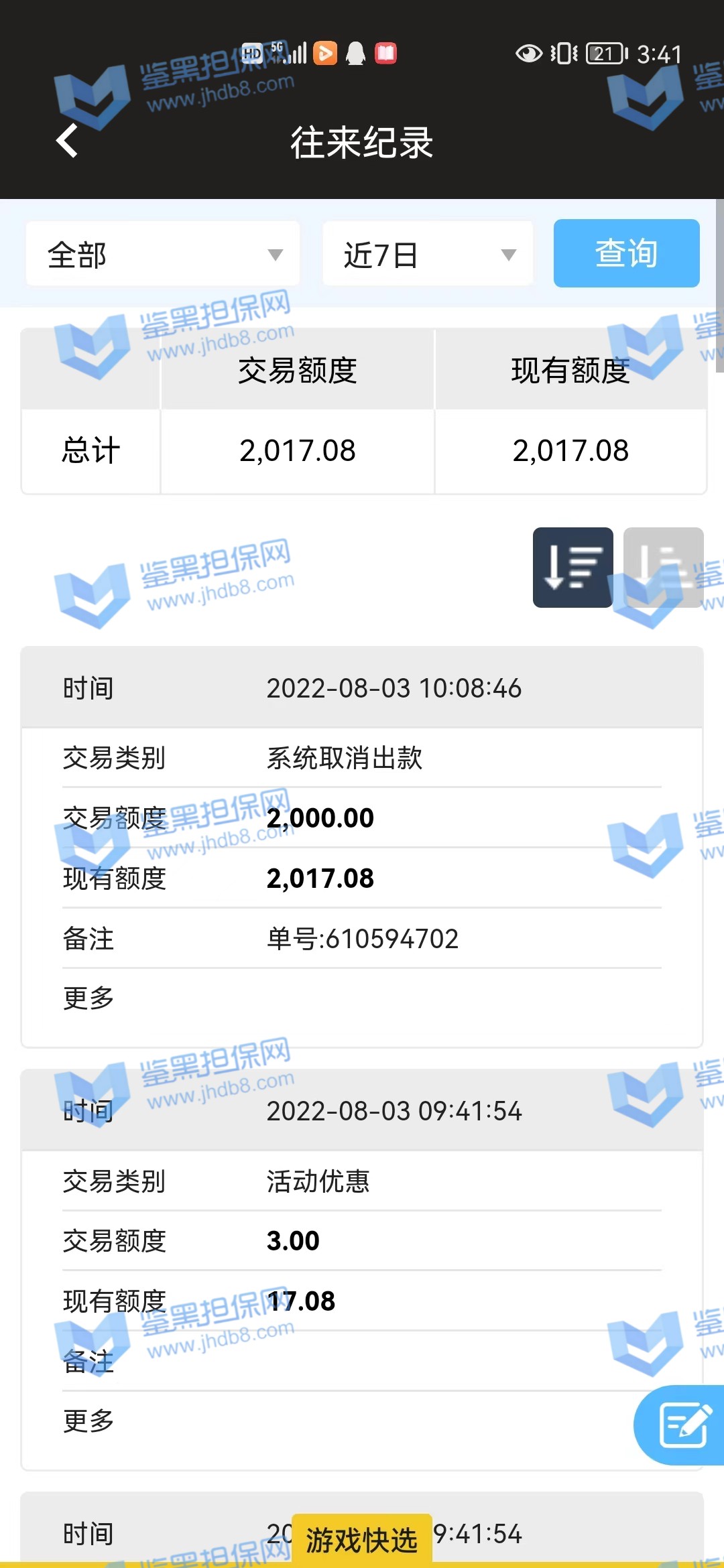724x1568 pixels.
Task: Go back from 往来纪录 page
Action: click(x=67, y=141)
